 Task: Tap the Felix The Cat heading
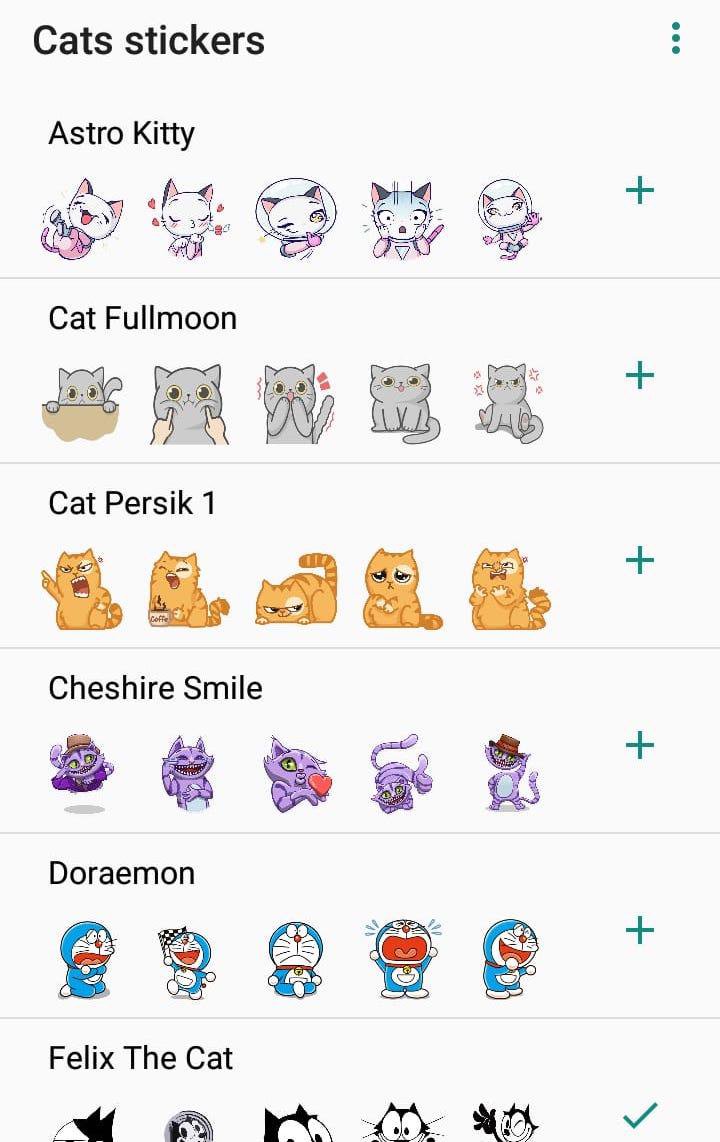point(140,1058)
